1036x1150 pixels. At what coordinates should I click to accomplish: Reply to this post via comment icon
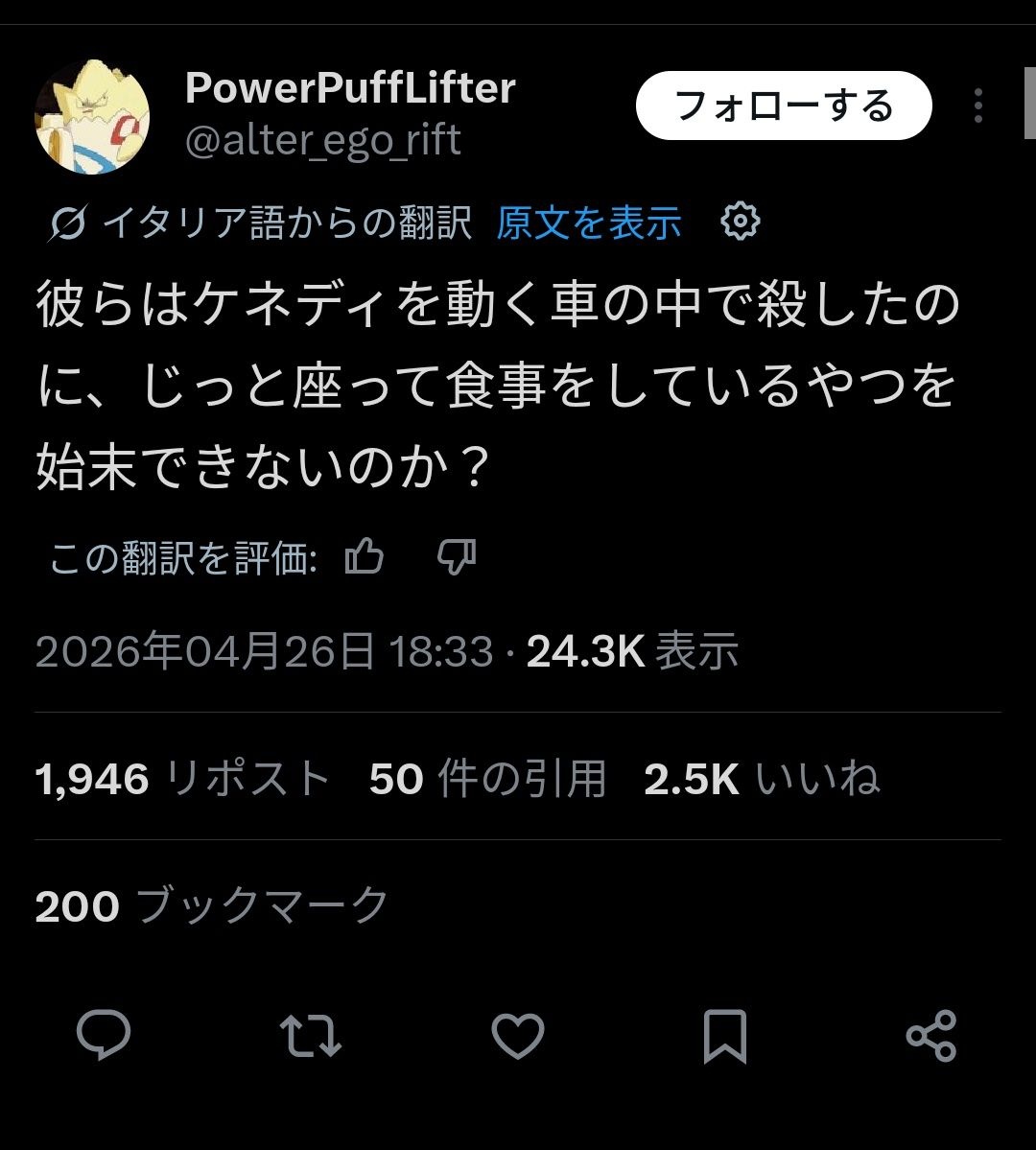[x=104, y=1036]
